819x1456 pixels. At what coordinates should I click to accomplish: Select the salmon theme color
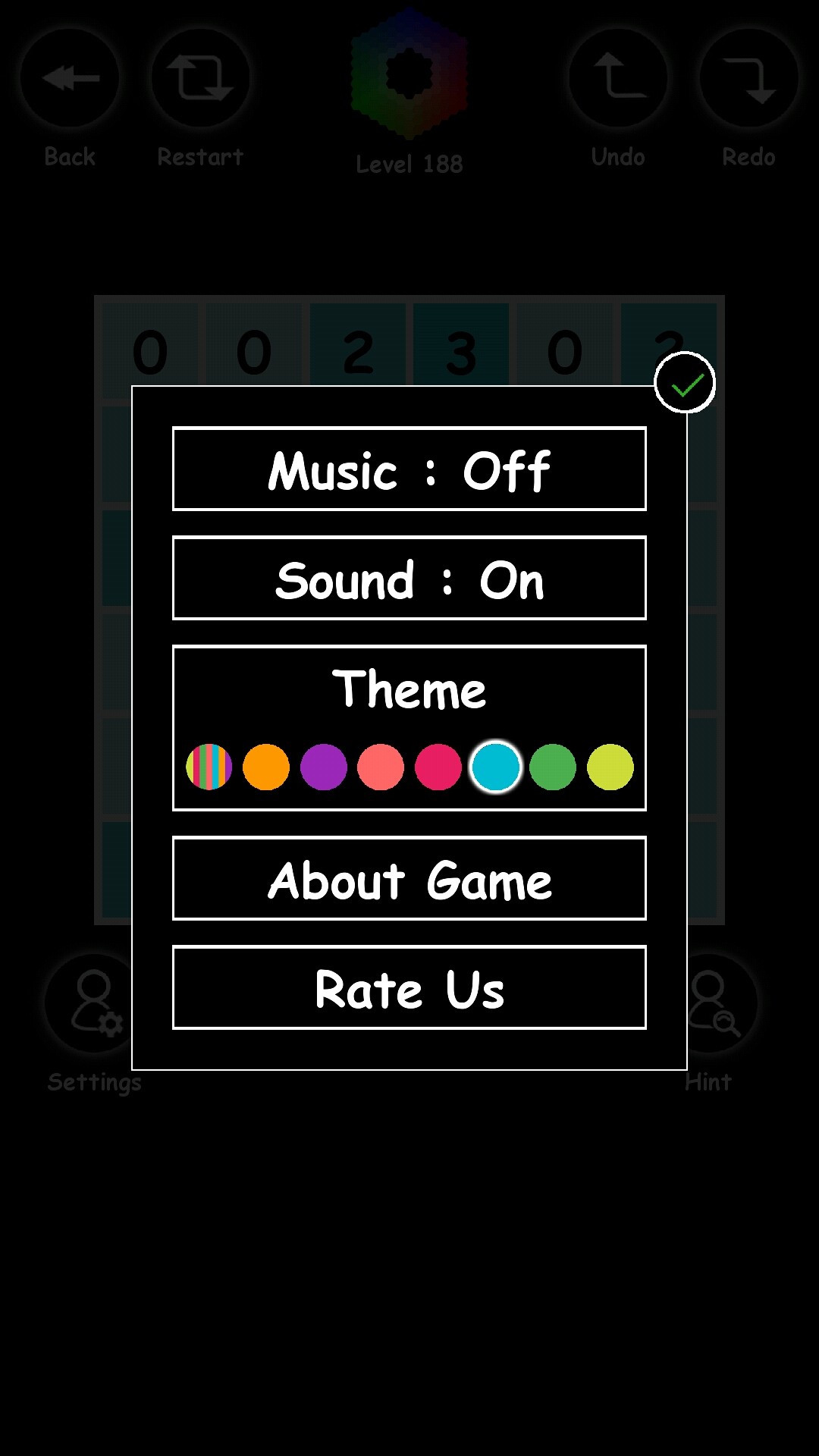(x=381, y=767)
